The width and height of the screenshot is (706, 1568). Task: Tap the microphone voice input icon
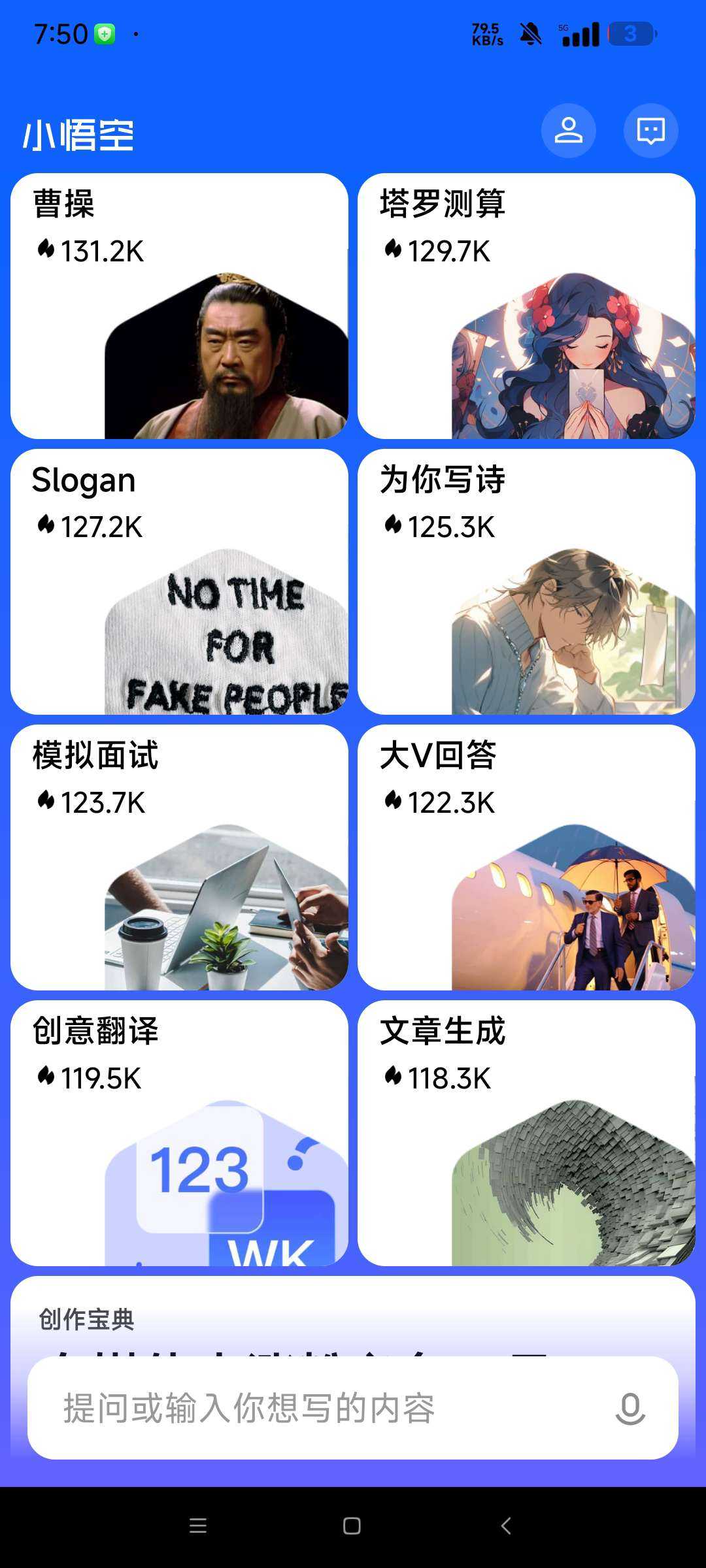[630, 1409]
